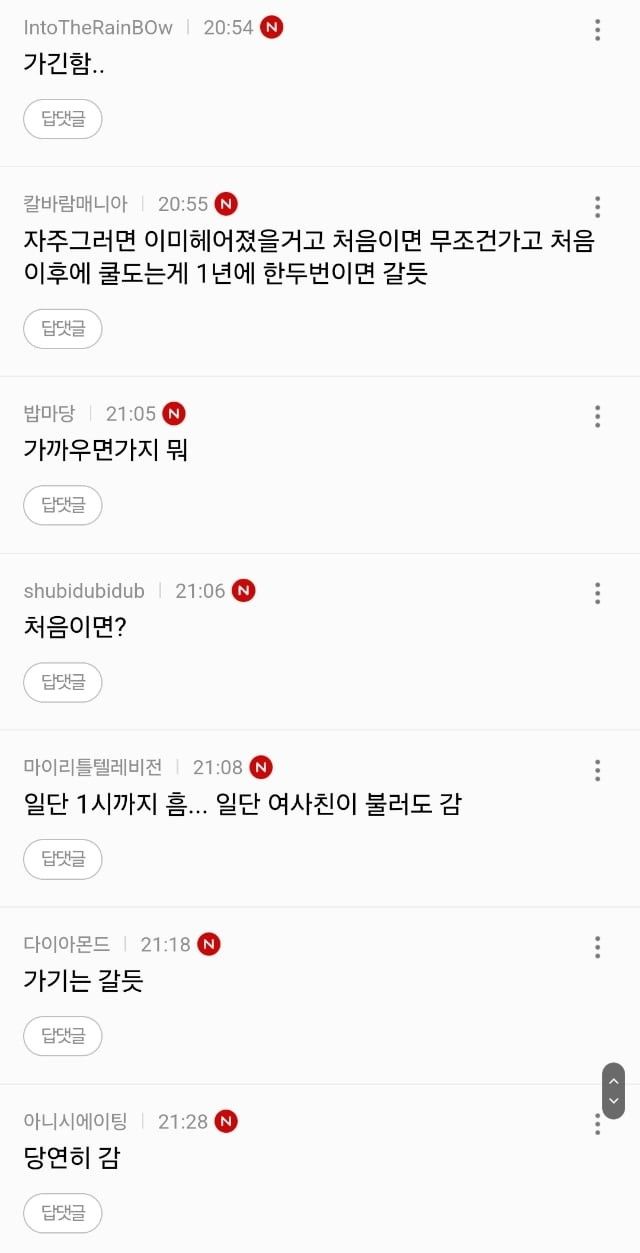Open the three-dot menu on 아니시에이팅's comment
640x1253 pixels.
point(597,1126)
